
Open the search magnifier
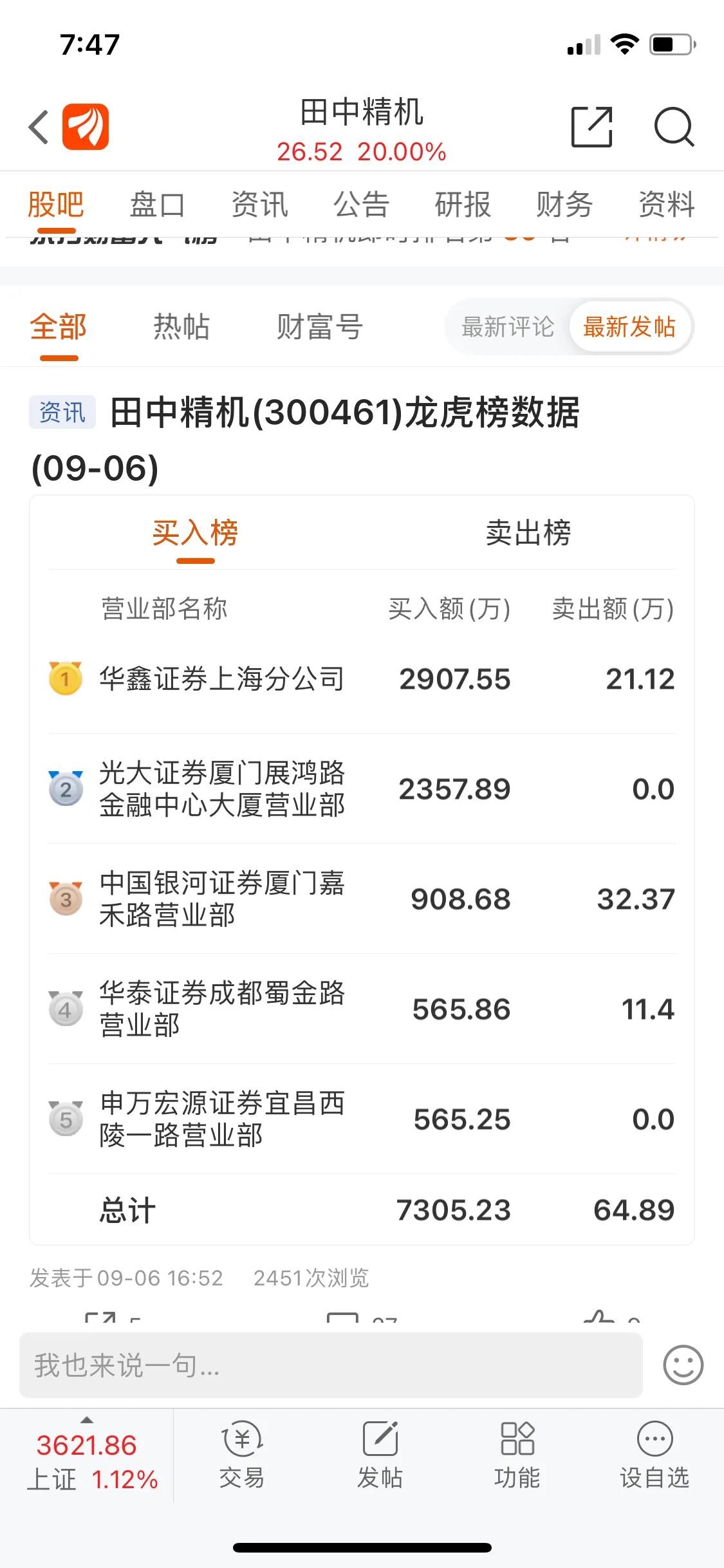click(674, 127)
